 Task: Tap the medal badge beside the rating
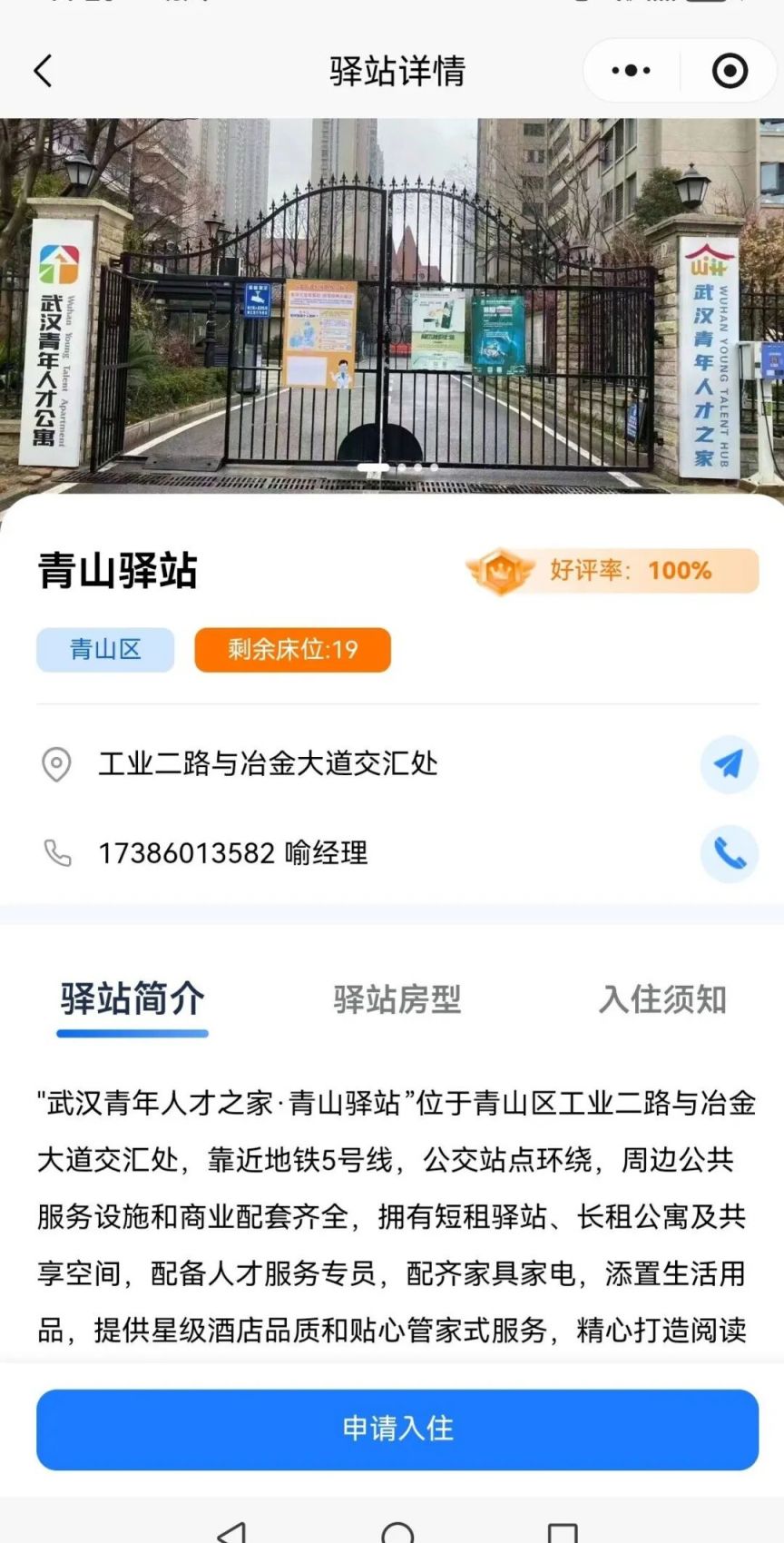point(503,571)
